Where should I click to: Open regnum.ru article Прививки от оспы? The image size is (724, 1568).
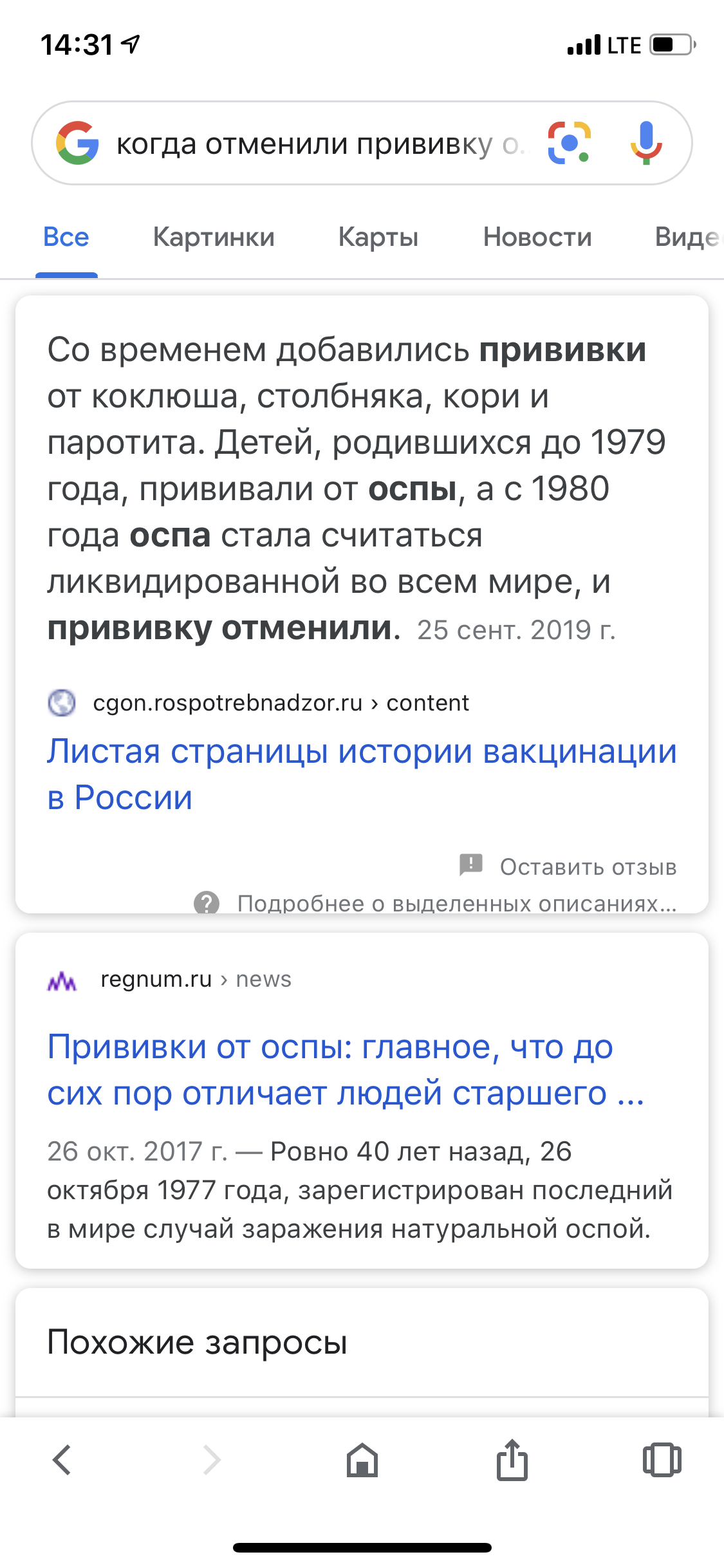(x=345, y=1069)
